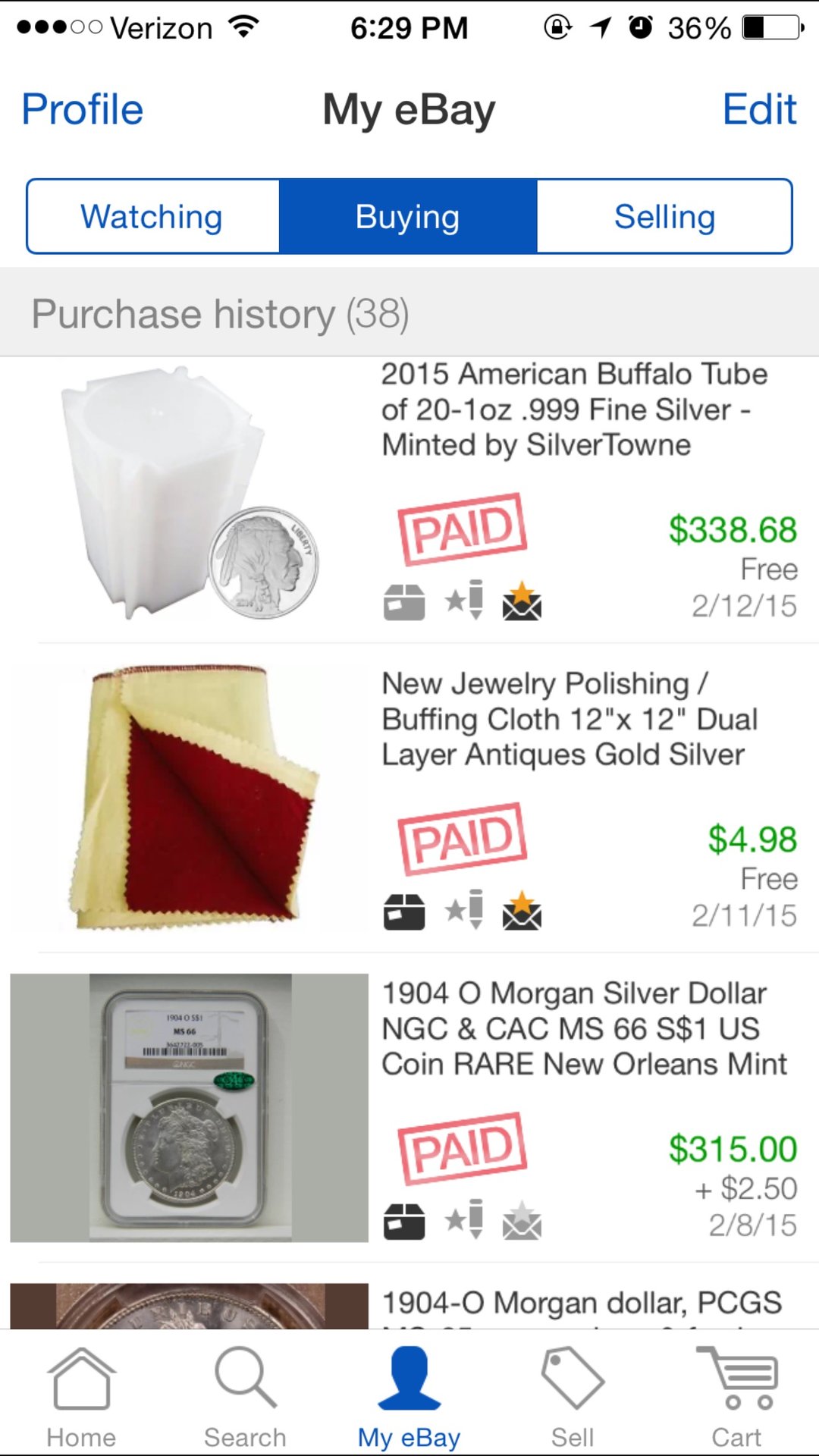Switch to the Selling tab

[x=664, y=217]
